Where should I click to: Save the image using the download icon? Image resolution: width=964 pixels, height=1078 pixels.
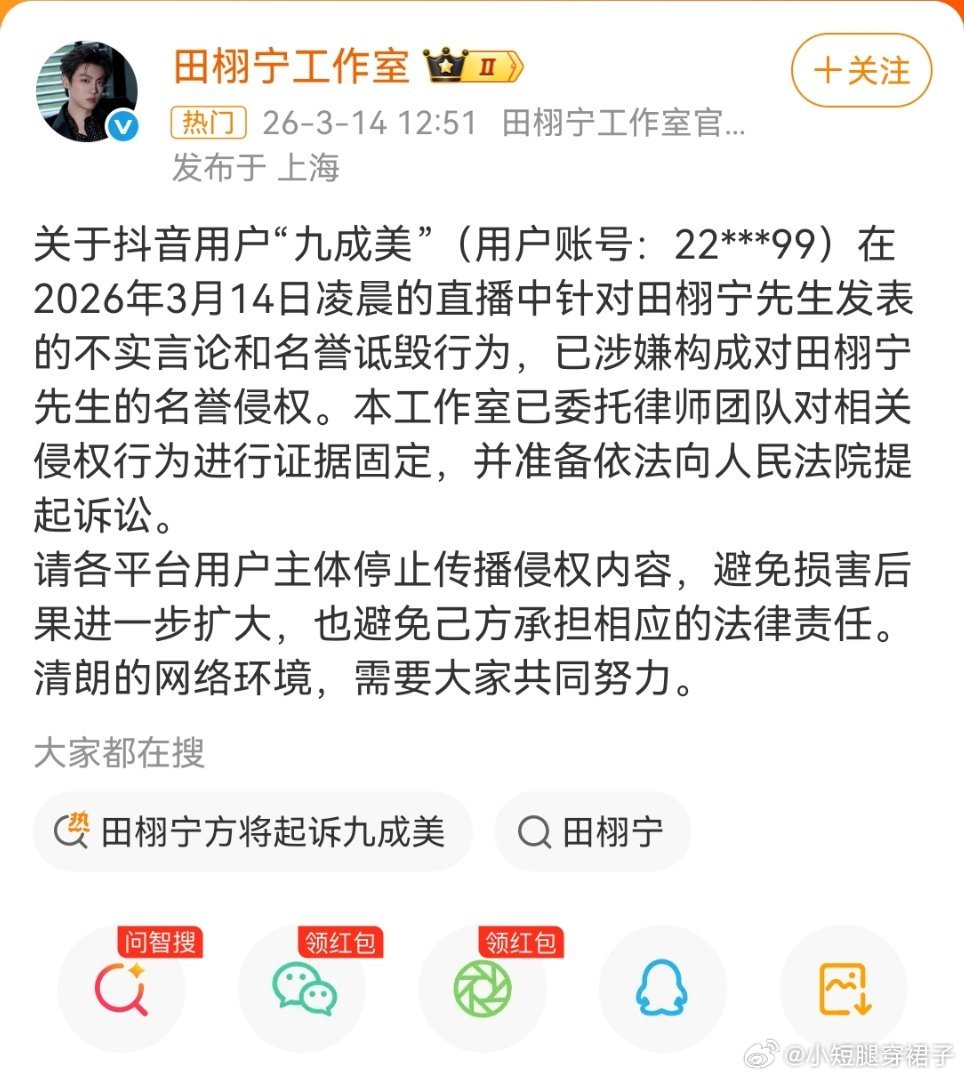coord(842,985)
